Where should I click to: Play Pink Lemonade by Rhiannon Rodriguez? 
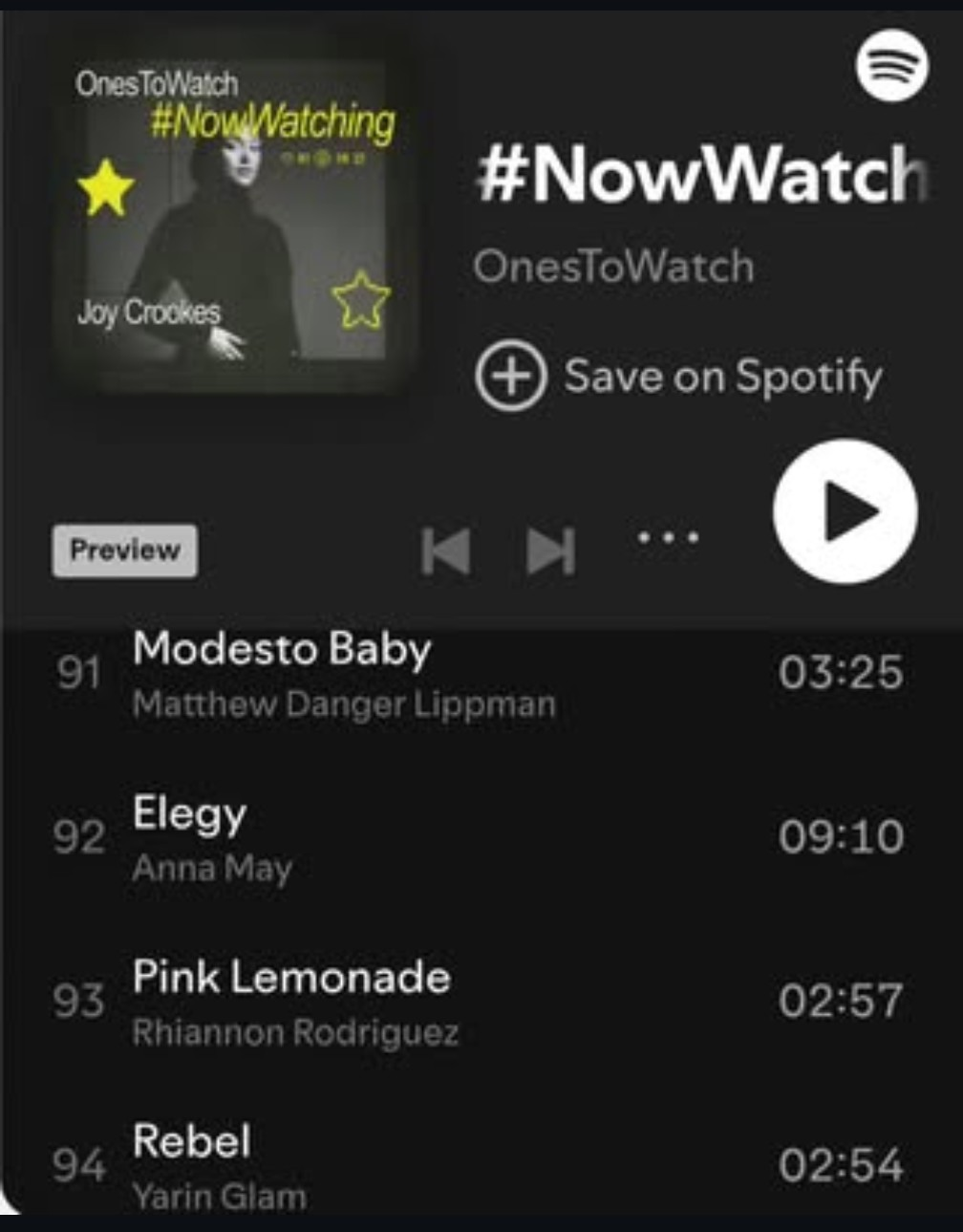(x=291, y=978)
